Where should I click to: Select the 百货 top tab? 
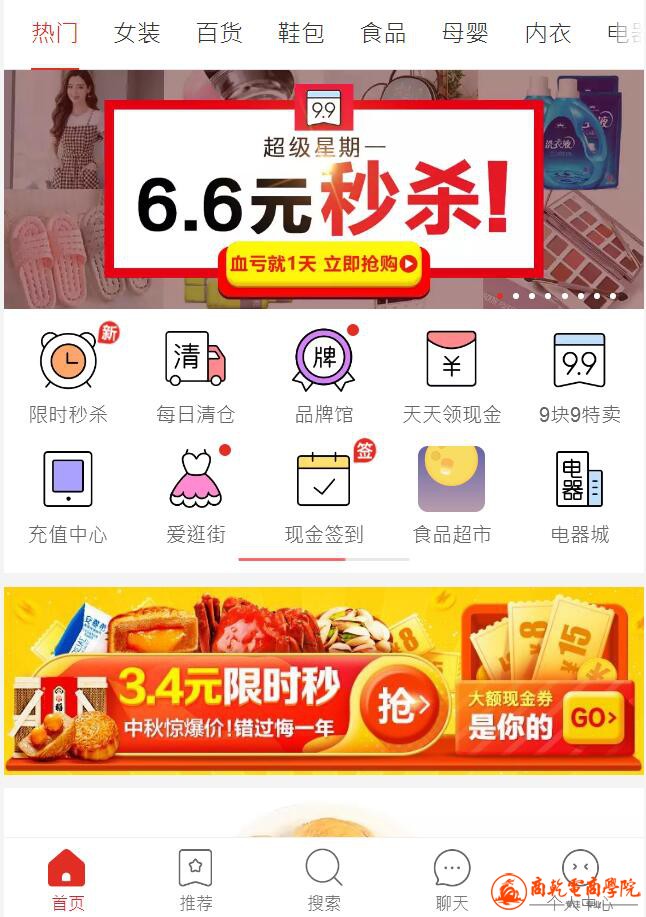[219, 33]
